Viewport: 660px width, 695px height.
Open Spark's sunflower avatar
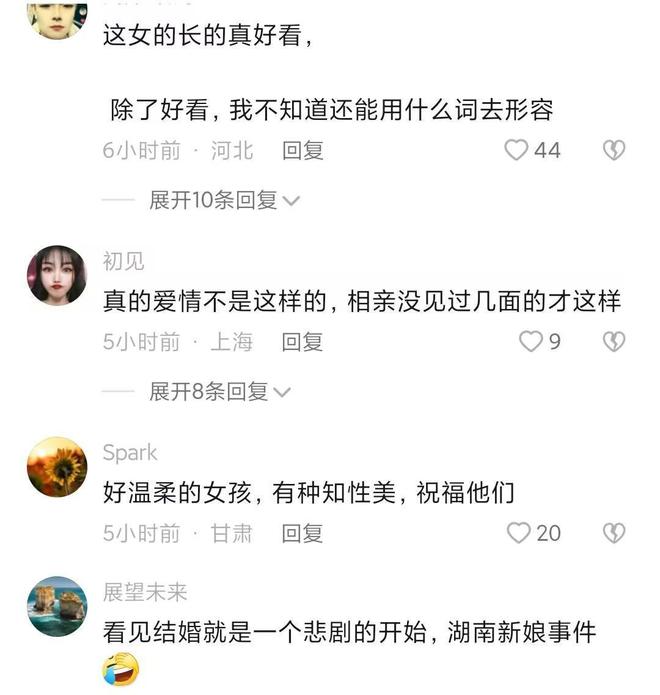[x=57, y=466]
